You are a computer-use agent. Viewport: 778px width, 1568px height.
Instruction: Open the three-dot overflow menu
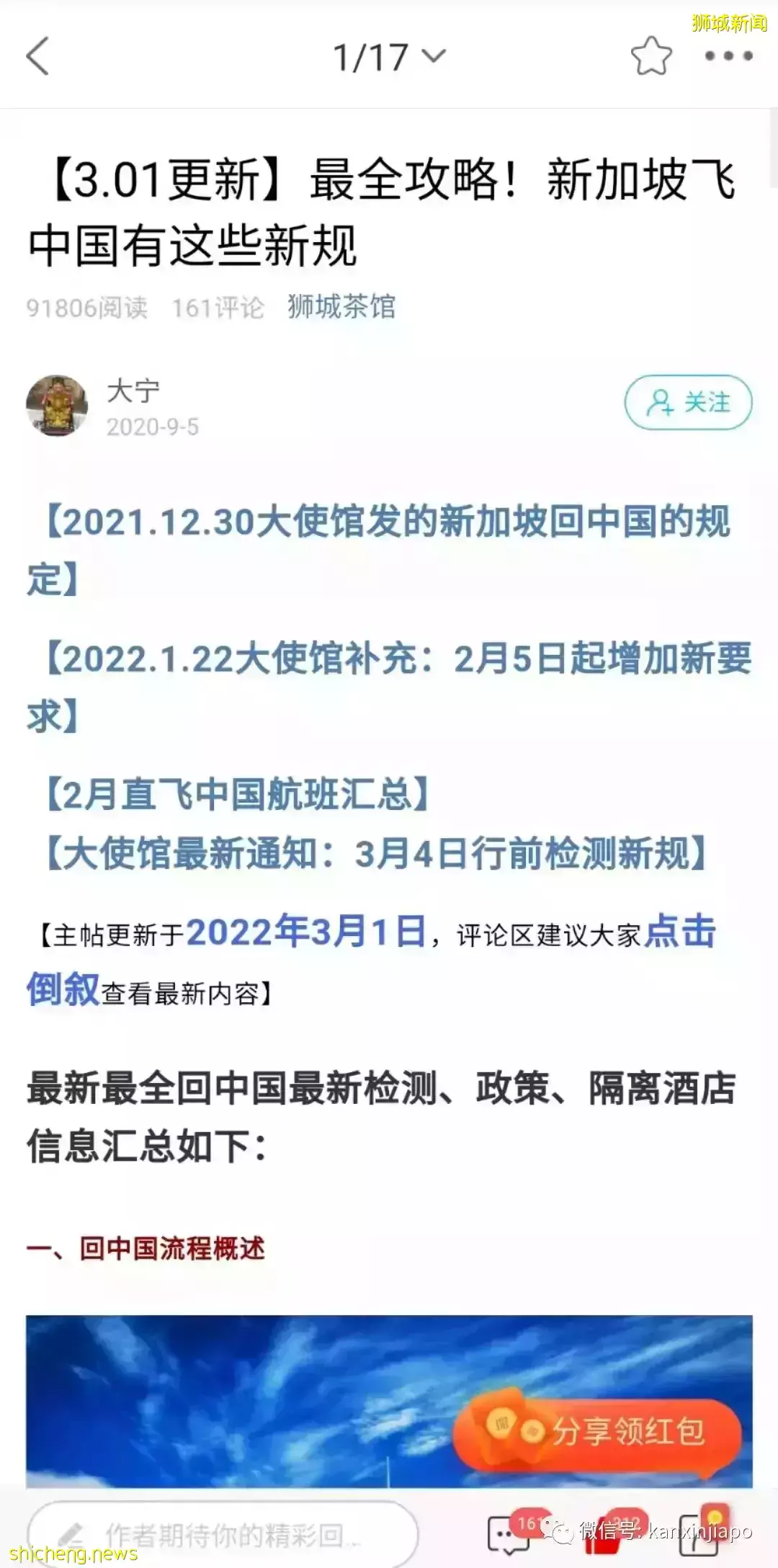click(x=728, y=56)
